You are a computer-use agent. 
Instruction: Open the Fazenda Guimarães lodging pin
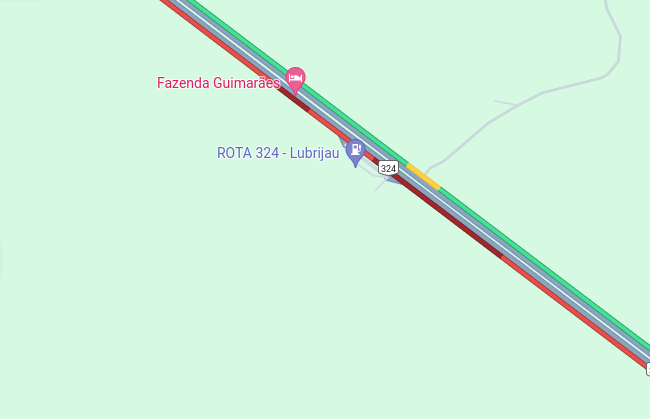tap(295, 78)
